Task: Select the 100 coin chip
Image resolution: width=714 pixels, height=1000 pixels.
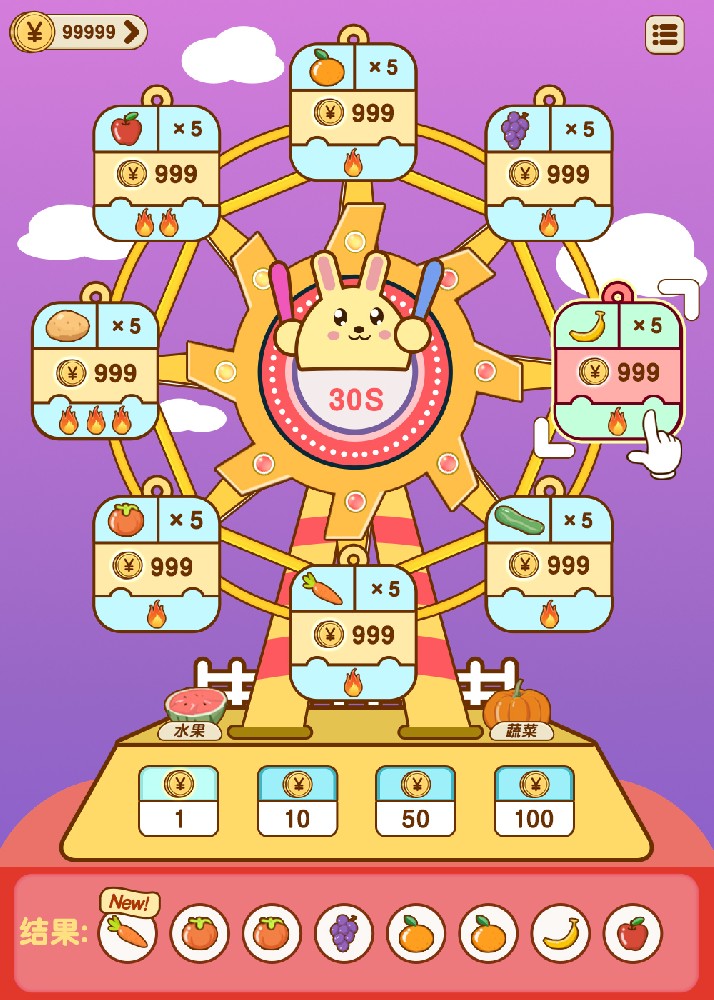Action: [x=534, y=801]
